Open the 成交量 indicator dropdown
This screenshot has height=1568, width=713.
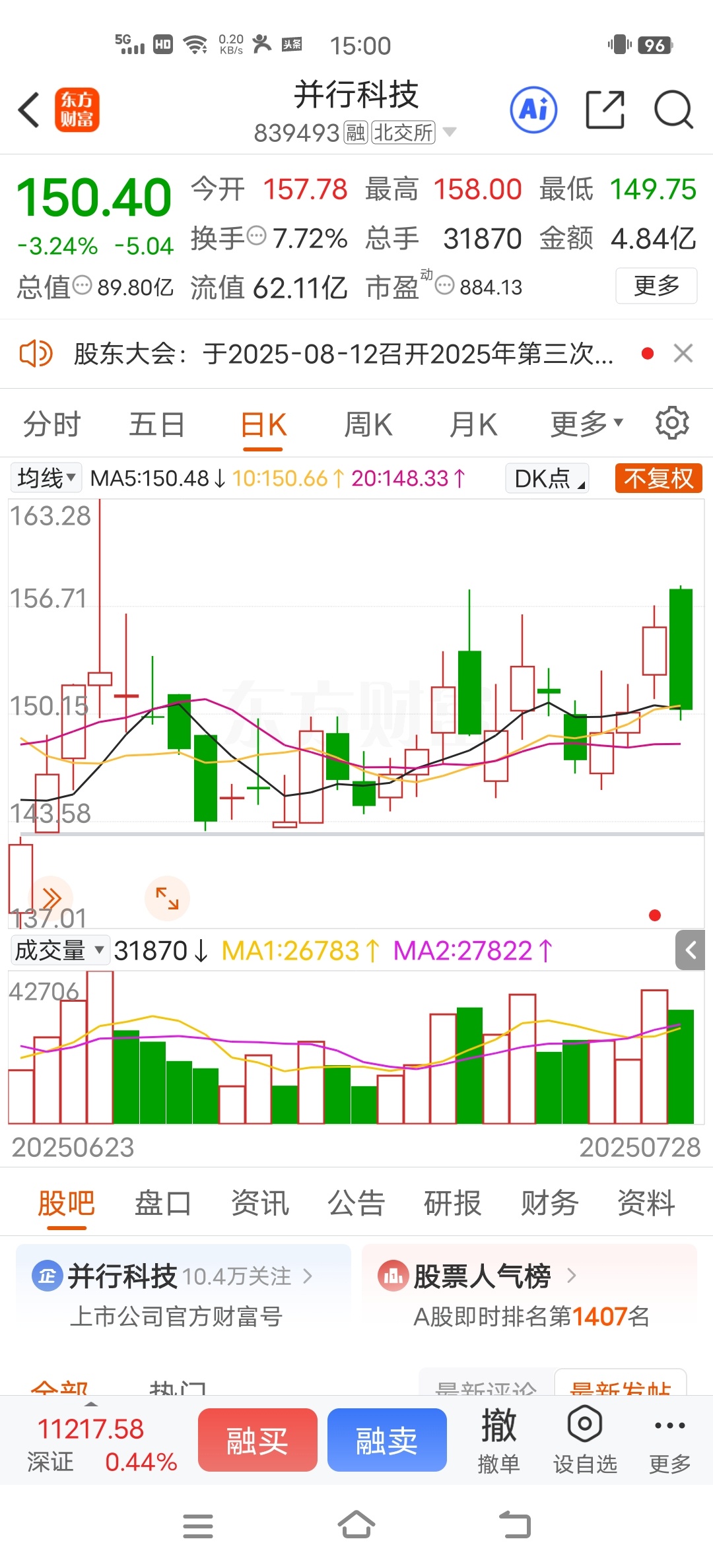(59, 950)
